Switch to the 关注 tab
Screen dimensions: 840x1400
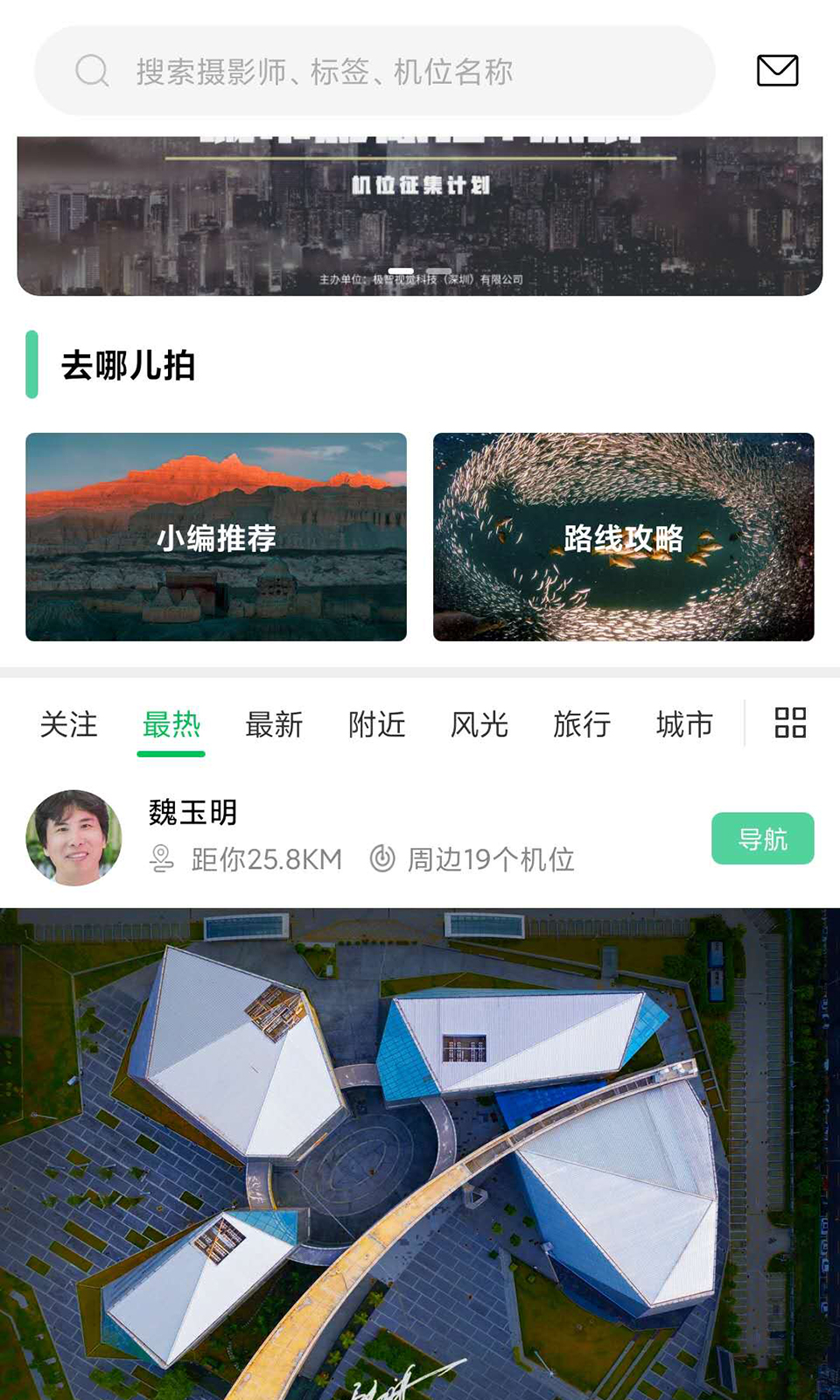pos(70,725)
